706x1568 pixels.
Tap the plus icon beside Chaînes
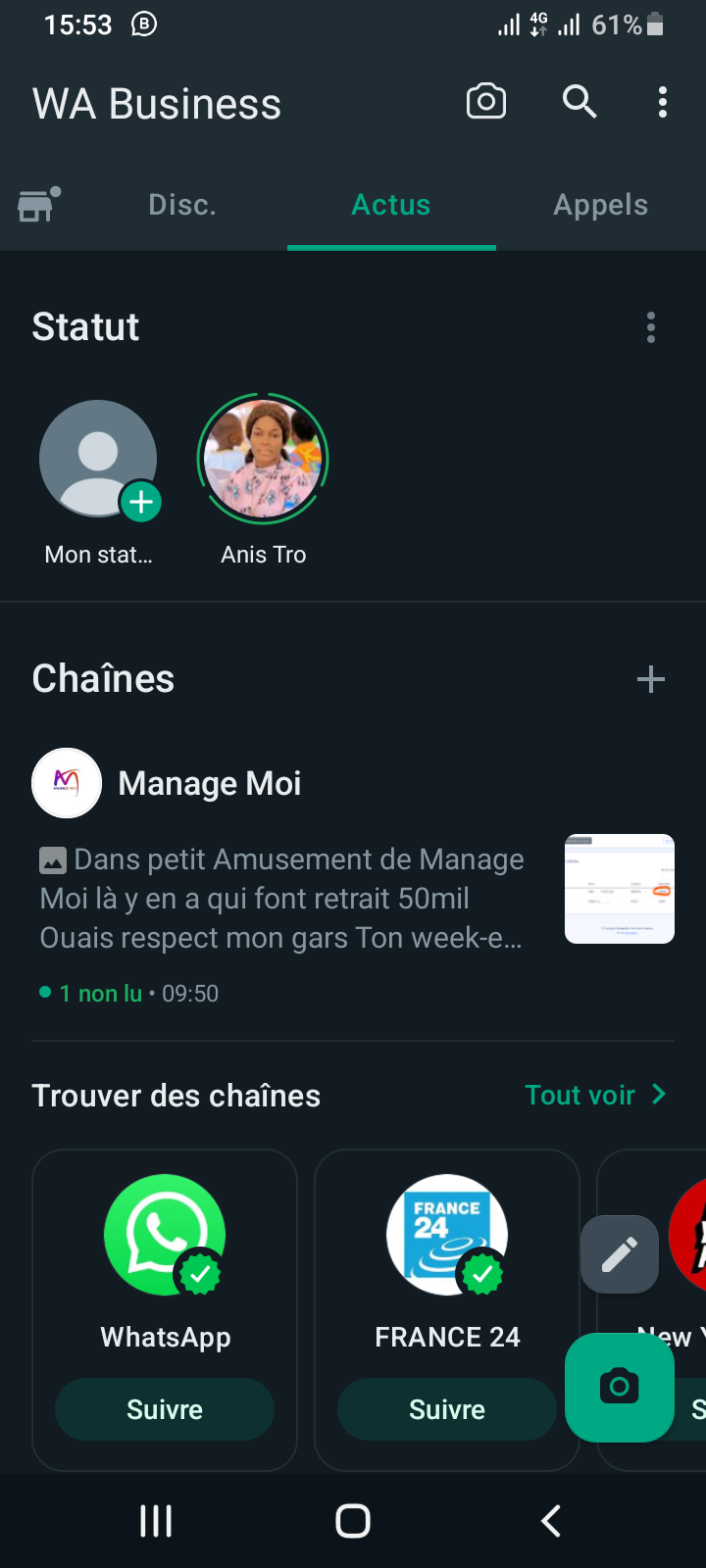(x=651, y=679)
